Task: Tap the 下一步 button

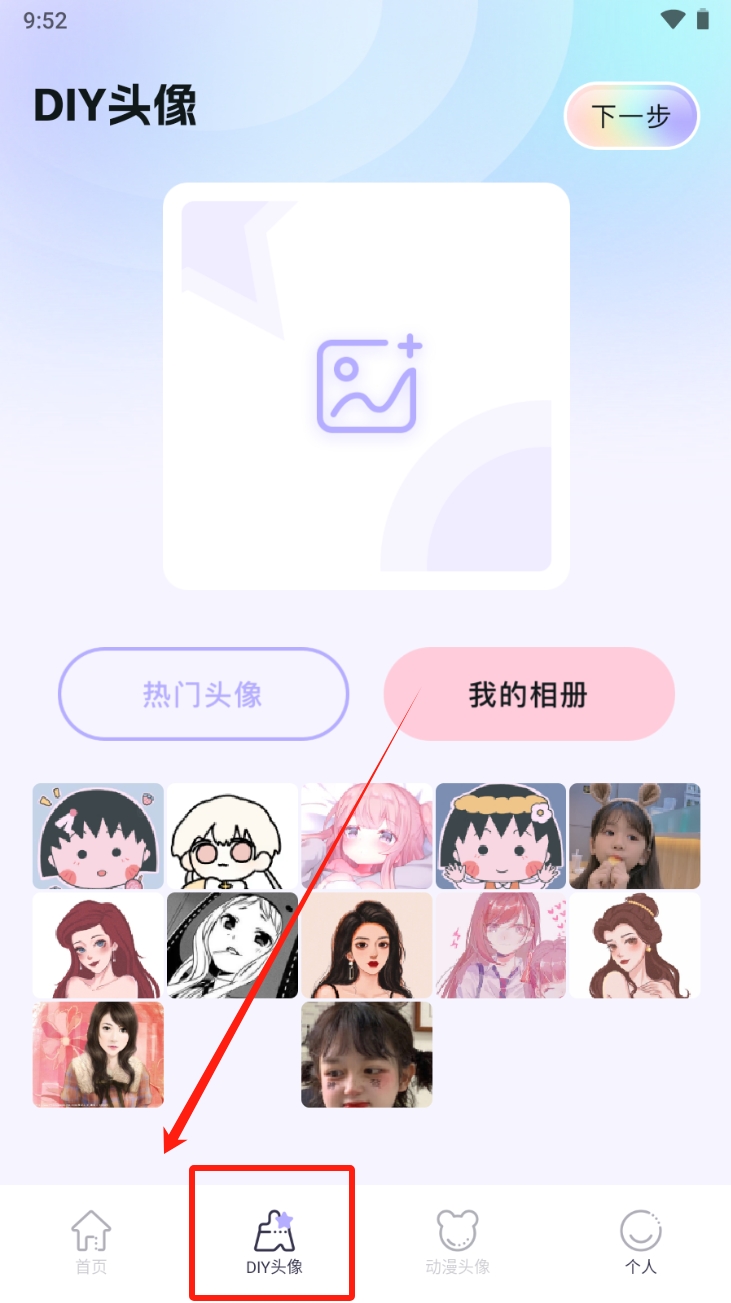Action: 631,116
